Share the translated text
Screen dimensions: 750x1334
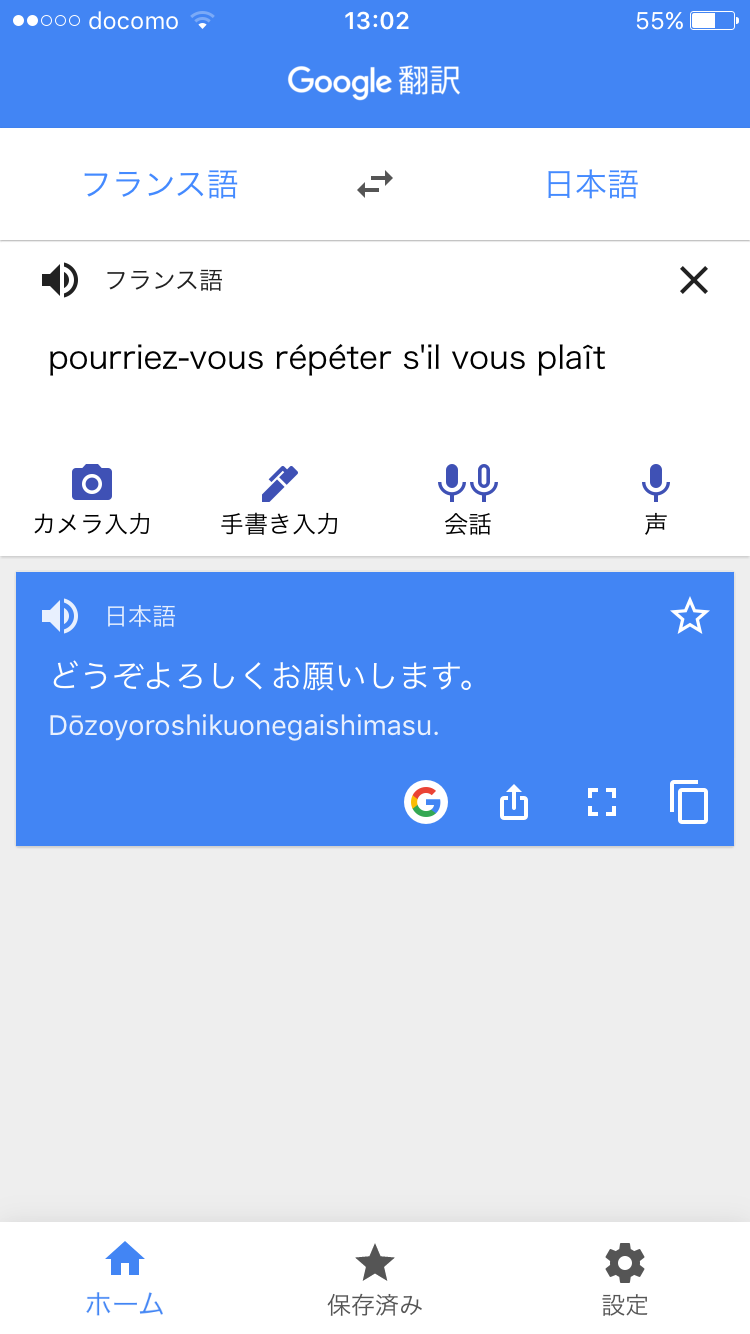513,802
